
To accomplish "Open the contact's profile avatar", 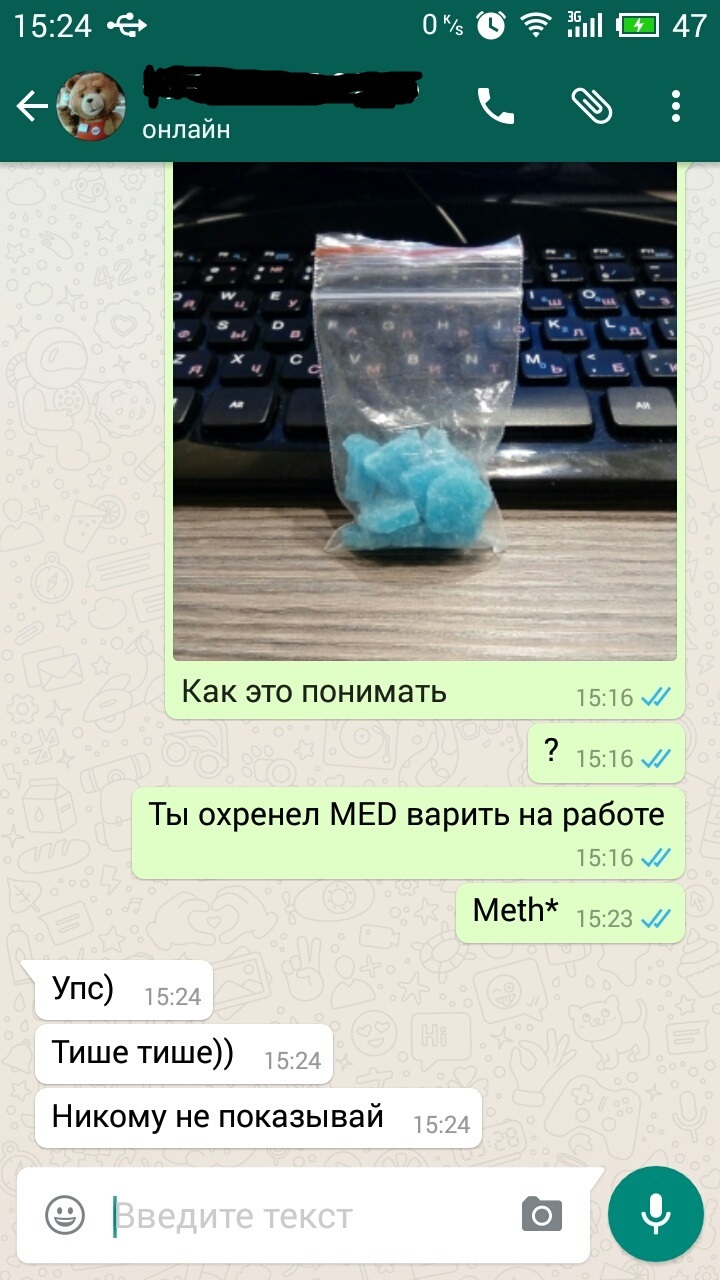I will click(x=96, y=106).
